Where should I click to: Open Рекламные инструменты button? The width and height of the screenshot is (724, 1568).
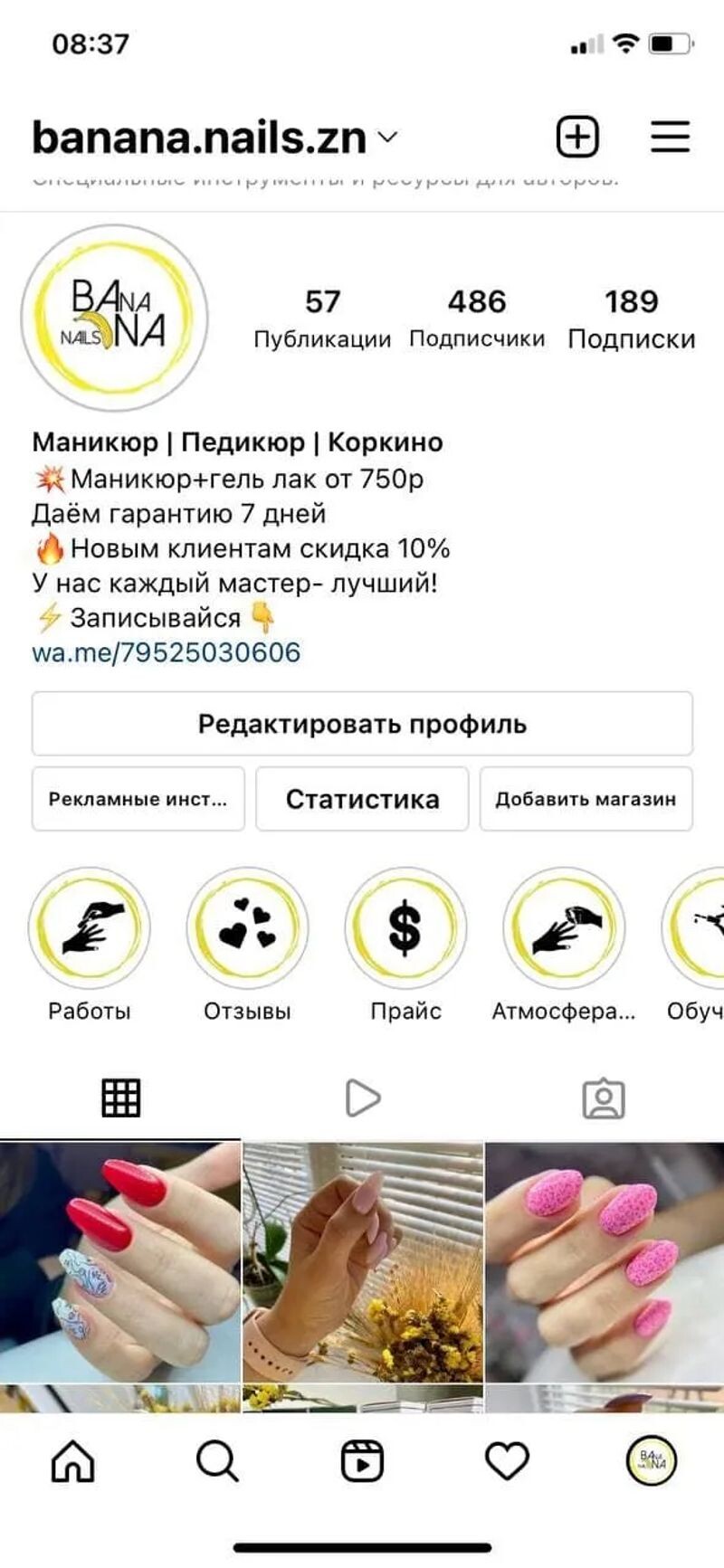(x=138, y=799)
